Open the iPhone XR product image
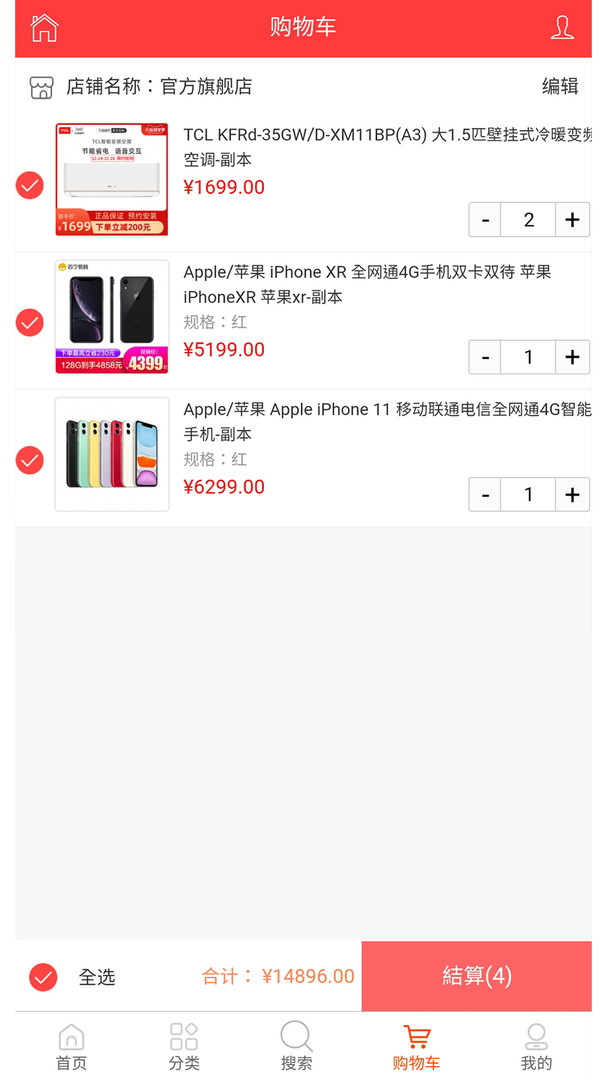The width and height of the screenshot is (607, 1080). pyautogui.click(x=112, y=317)
